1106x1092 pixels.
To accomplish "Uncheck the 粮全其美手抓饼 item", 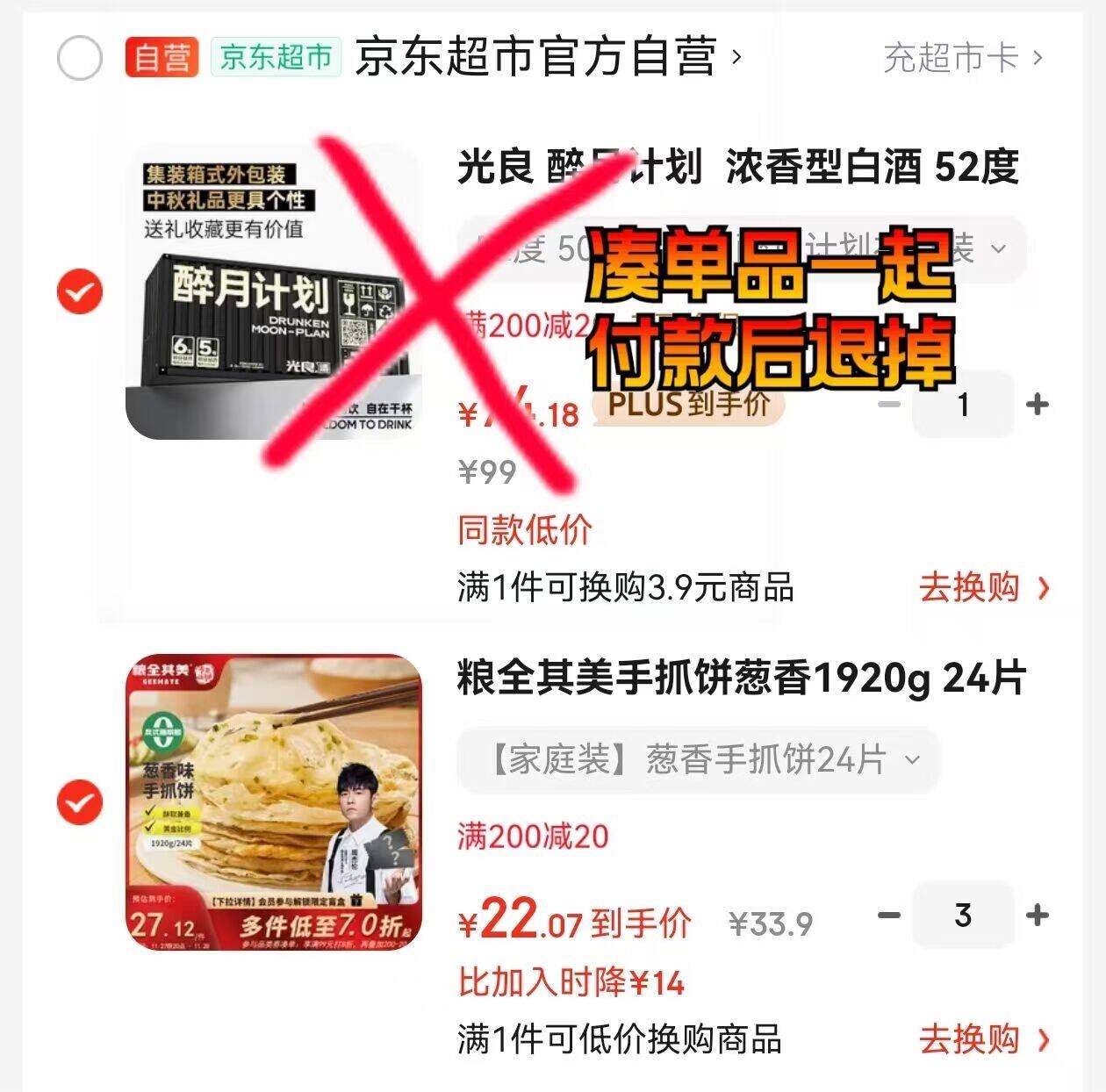I will click(79, 801).
